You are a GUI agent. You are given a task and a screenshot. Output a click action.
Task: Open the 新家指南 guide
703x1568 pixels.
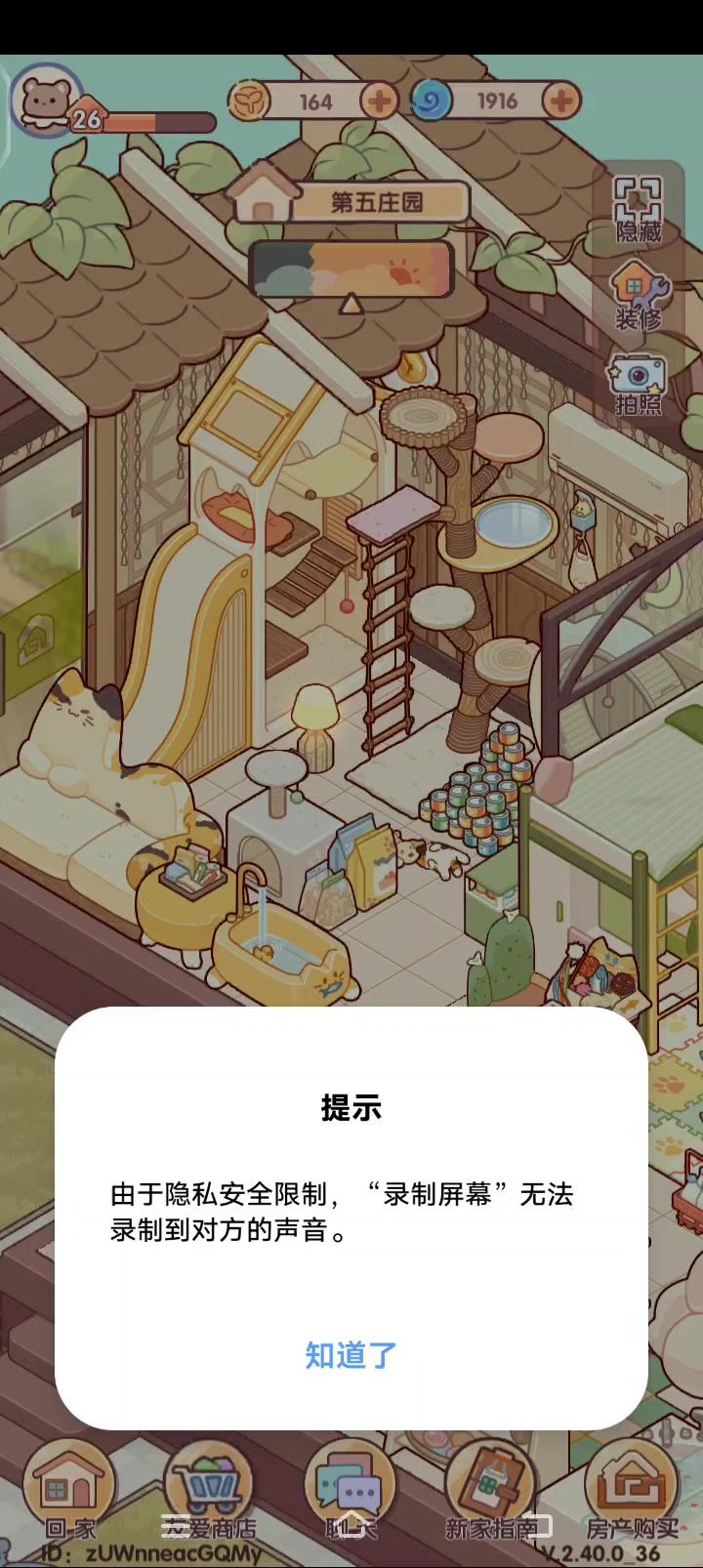(493, 1493)
